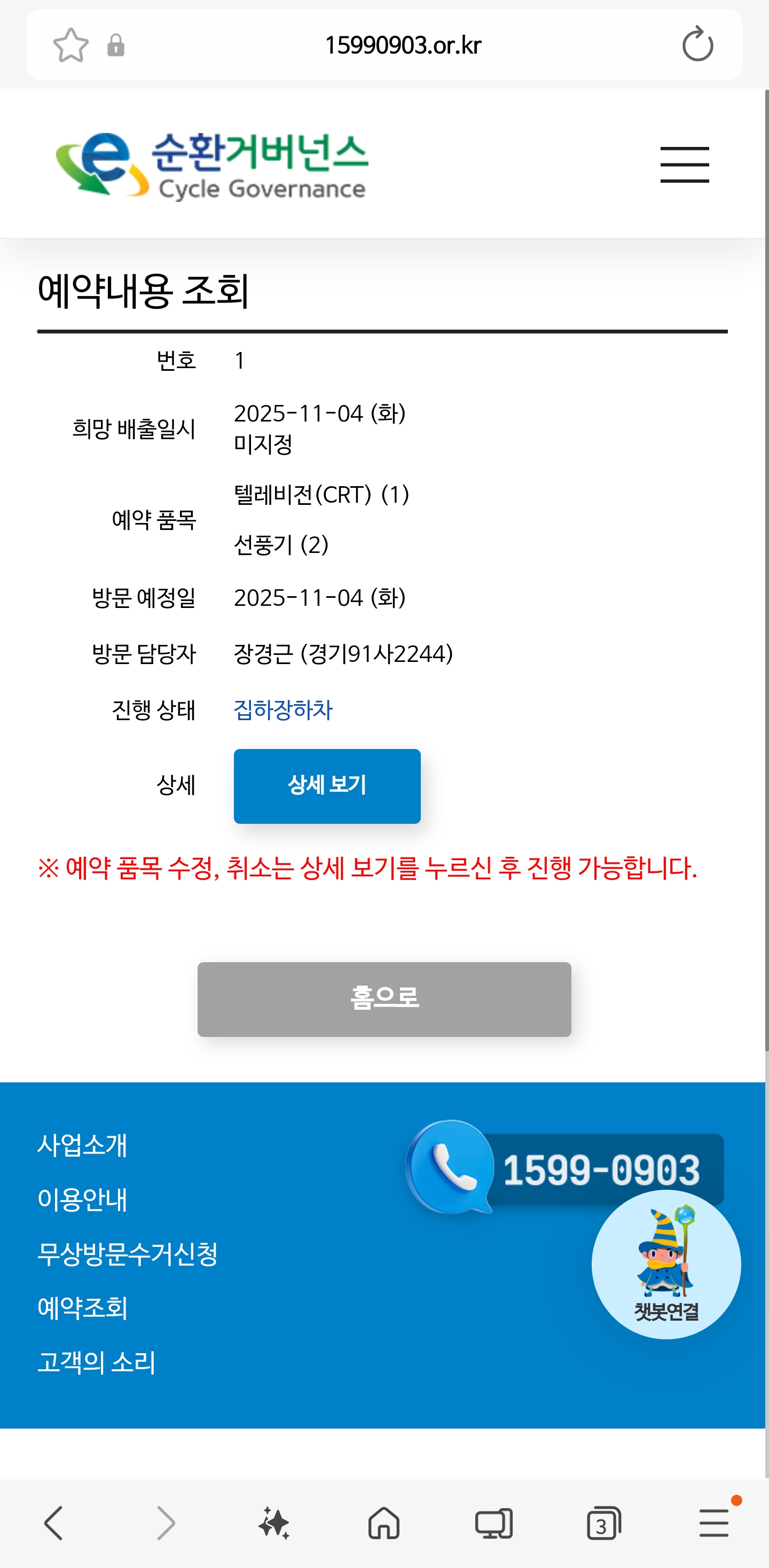Screen dimensions: 769x1568
Task: Go back via 홈으로 button
Action: click(x=384, y=999)
